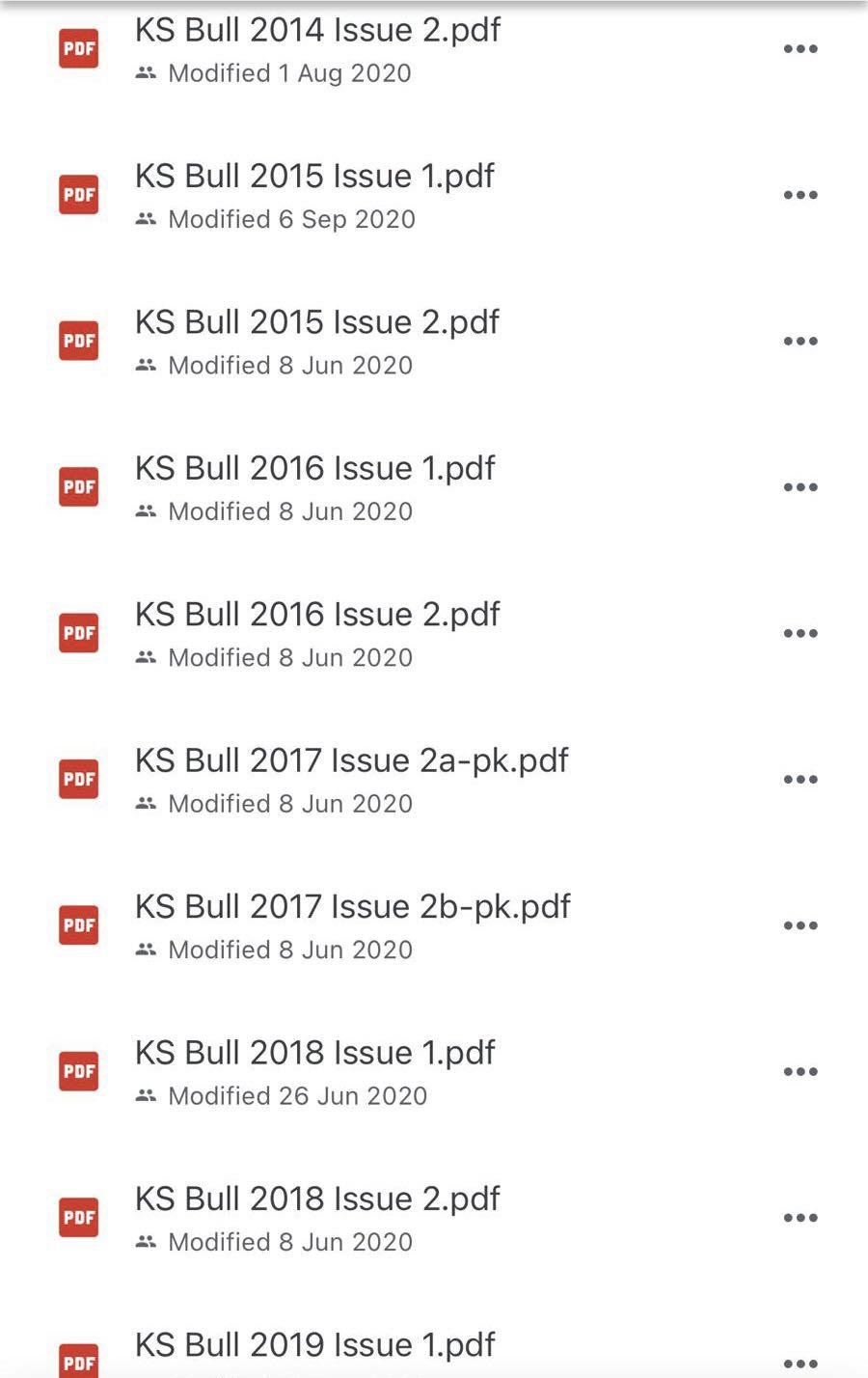The image size is (868, 1378).
Task: Open KS Bull 2017 Issue 2a-pk.pdf
Action: pos(351,760)
